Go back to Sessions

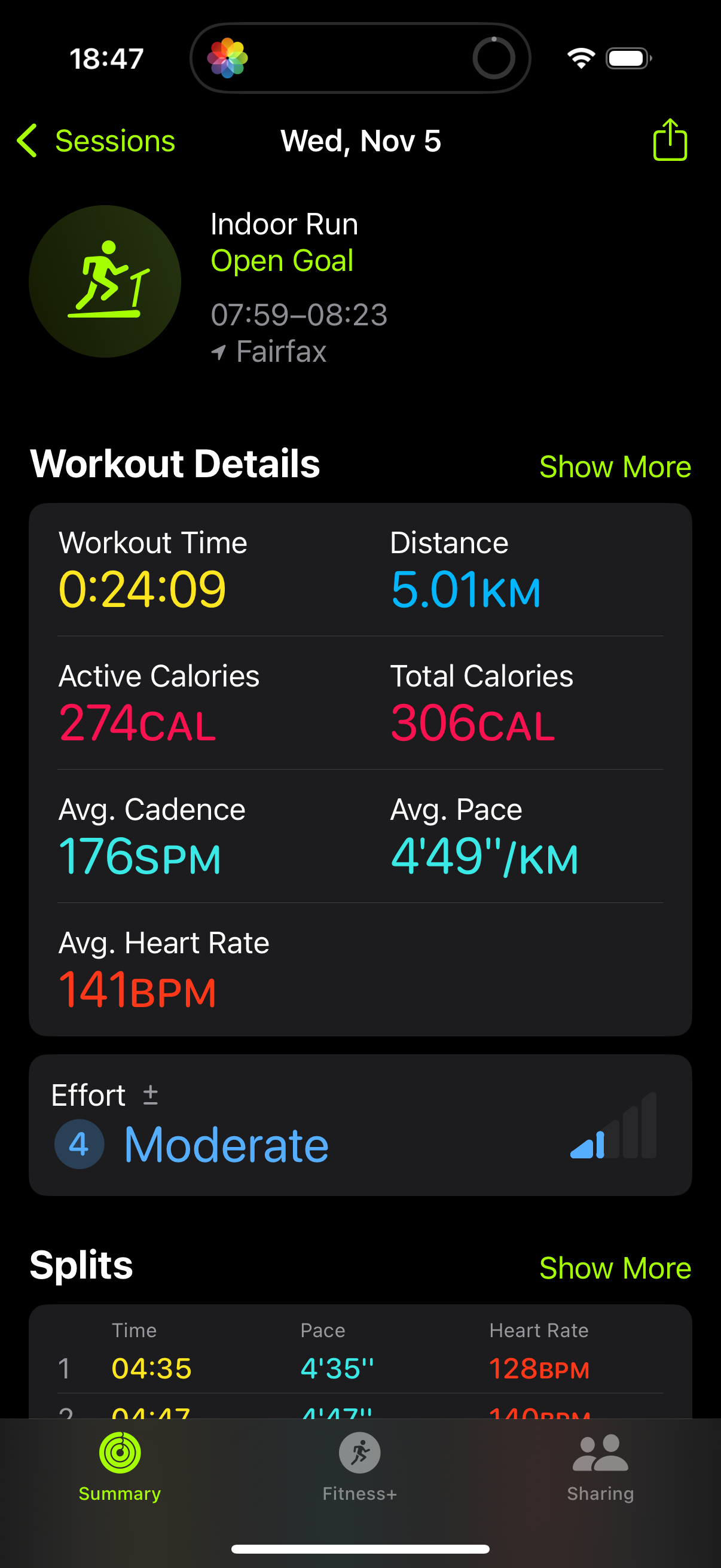(96, 141)
